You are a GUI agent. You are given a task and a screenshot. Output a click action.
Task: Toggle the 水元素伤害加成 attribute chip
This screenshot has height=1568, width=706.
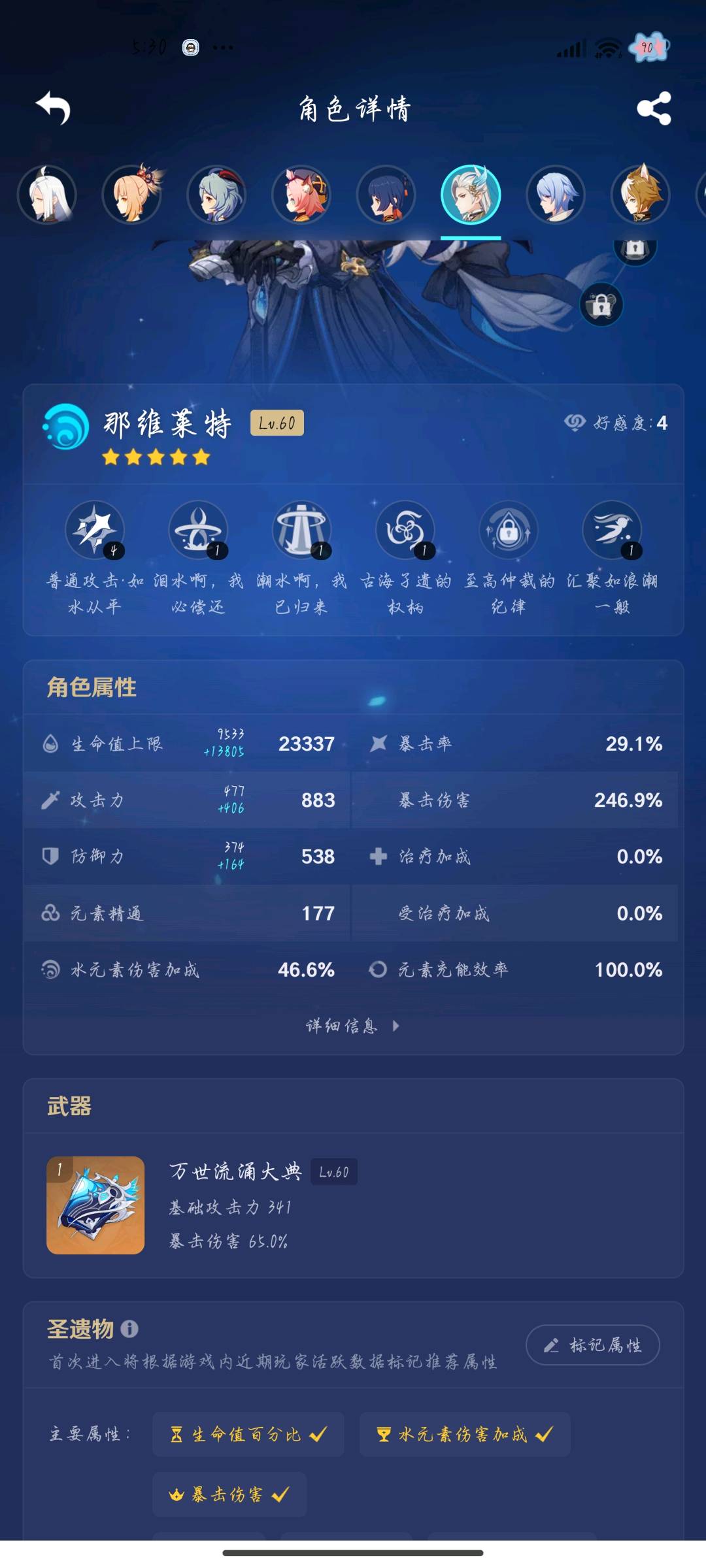tap(464, 1435)
